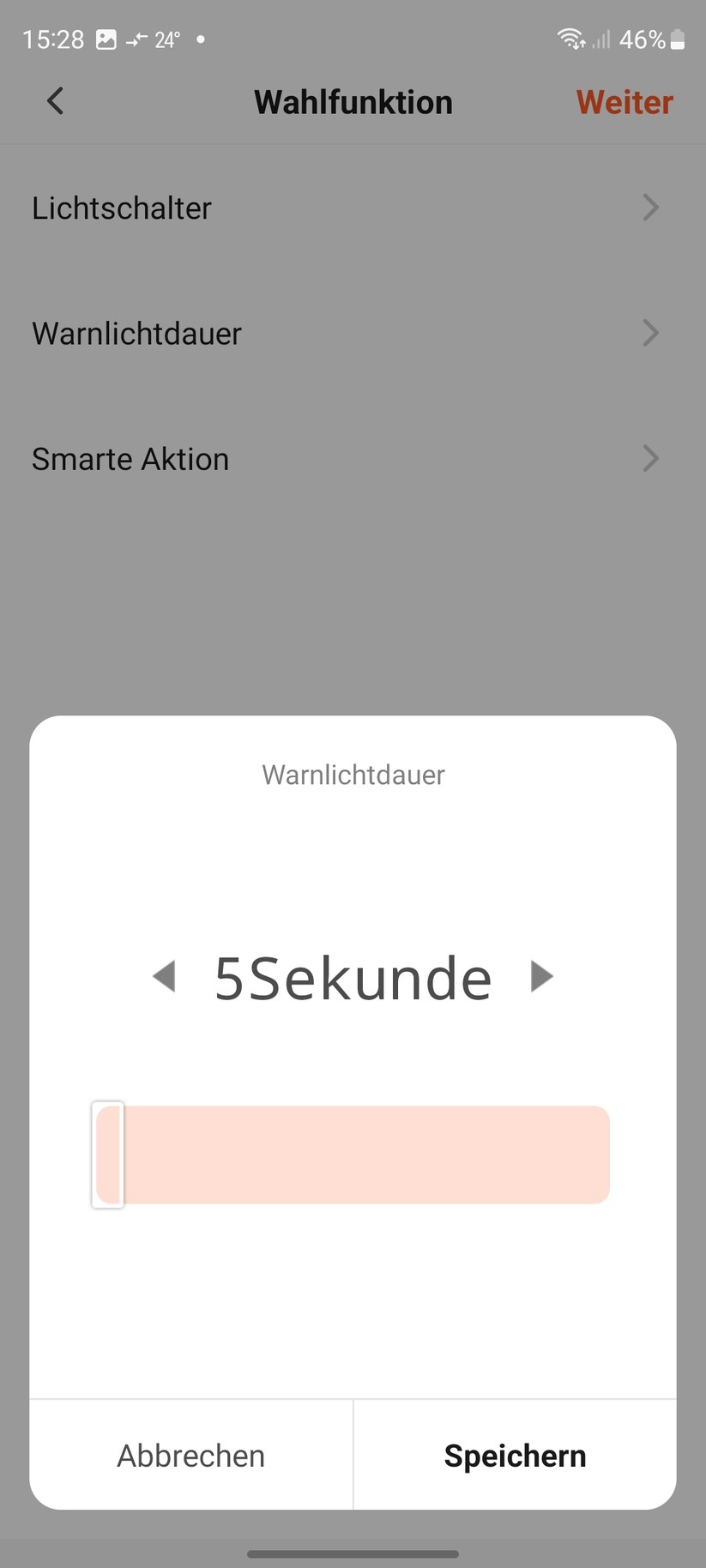
Task: Tap the 5Sekunde value text
Action: tap(353, 977)
